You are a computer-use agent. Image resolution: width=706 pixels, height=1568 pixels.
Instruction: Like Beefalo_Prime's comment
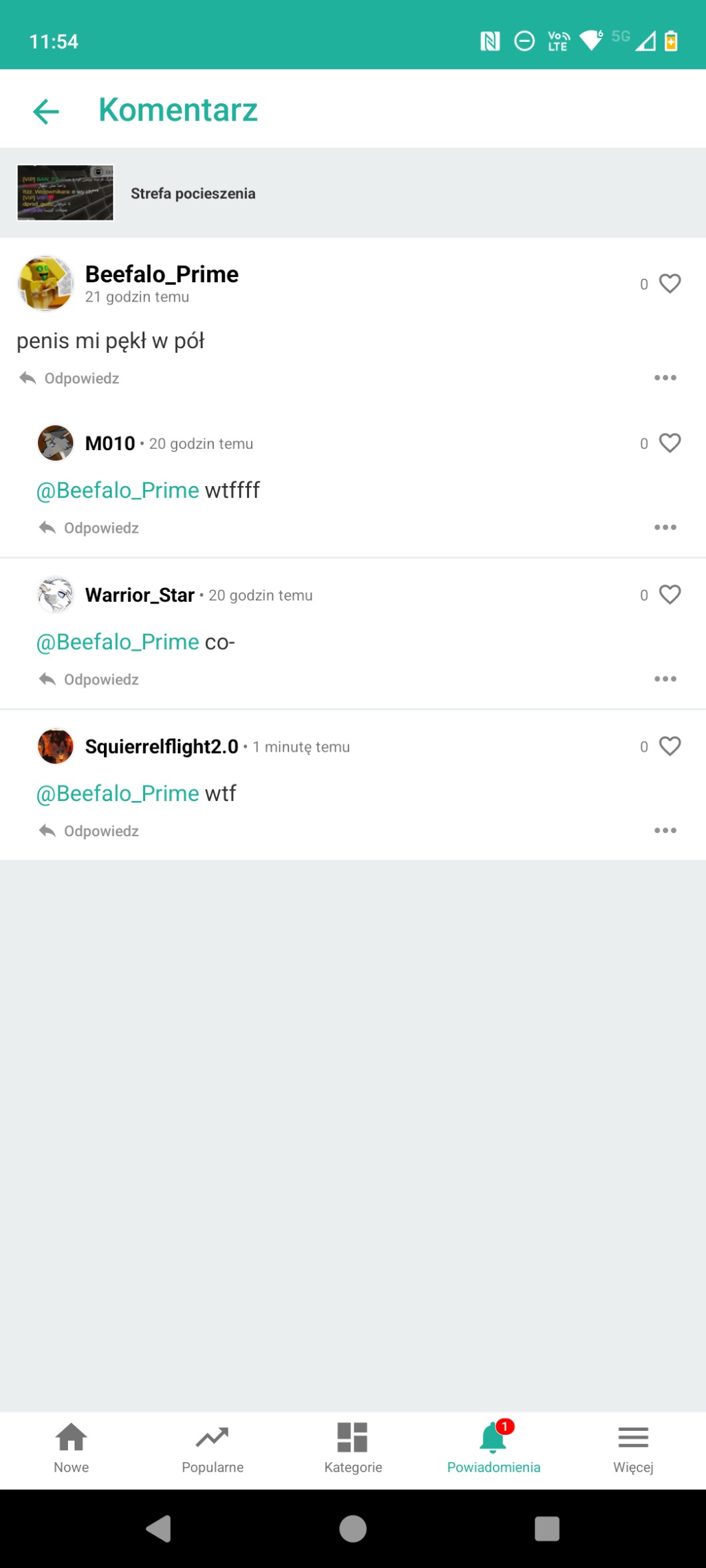click(669, 284)
